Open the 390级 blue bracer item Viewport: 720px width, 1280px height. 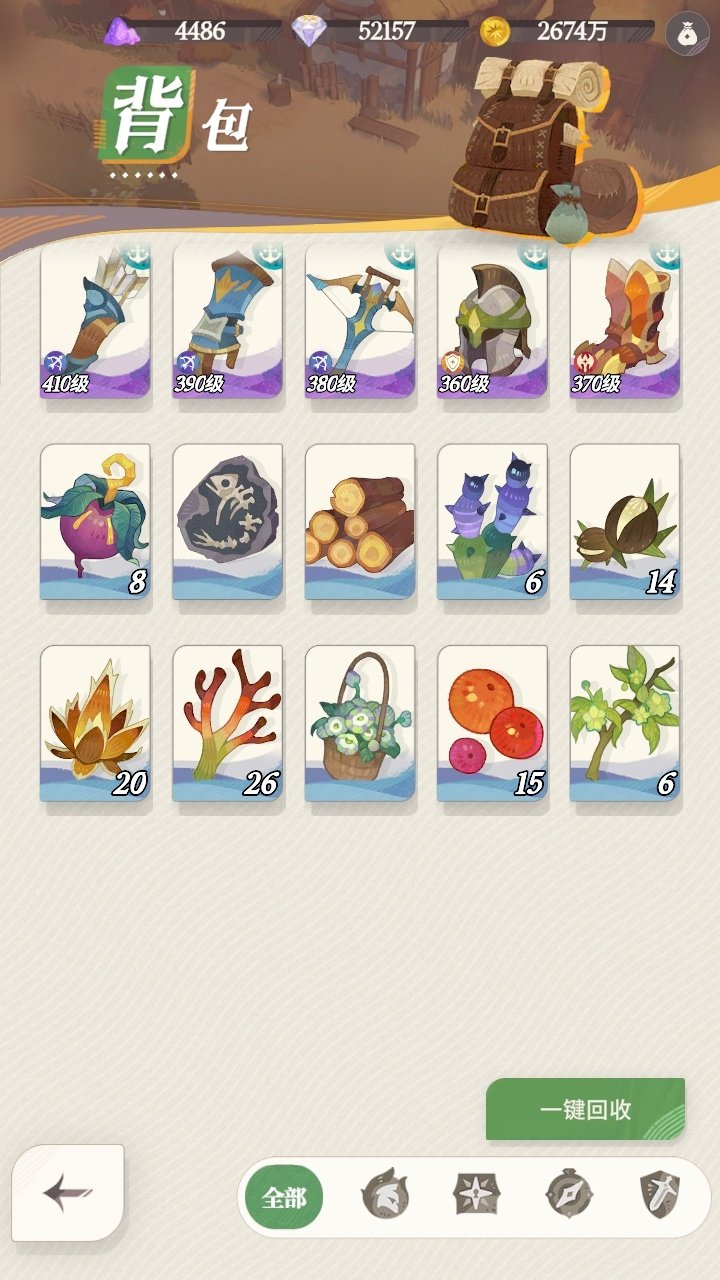227,320
